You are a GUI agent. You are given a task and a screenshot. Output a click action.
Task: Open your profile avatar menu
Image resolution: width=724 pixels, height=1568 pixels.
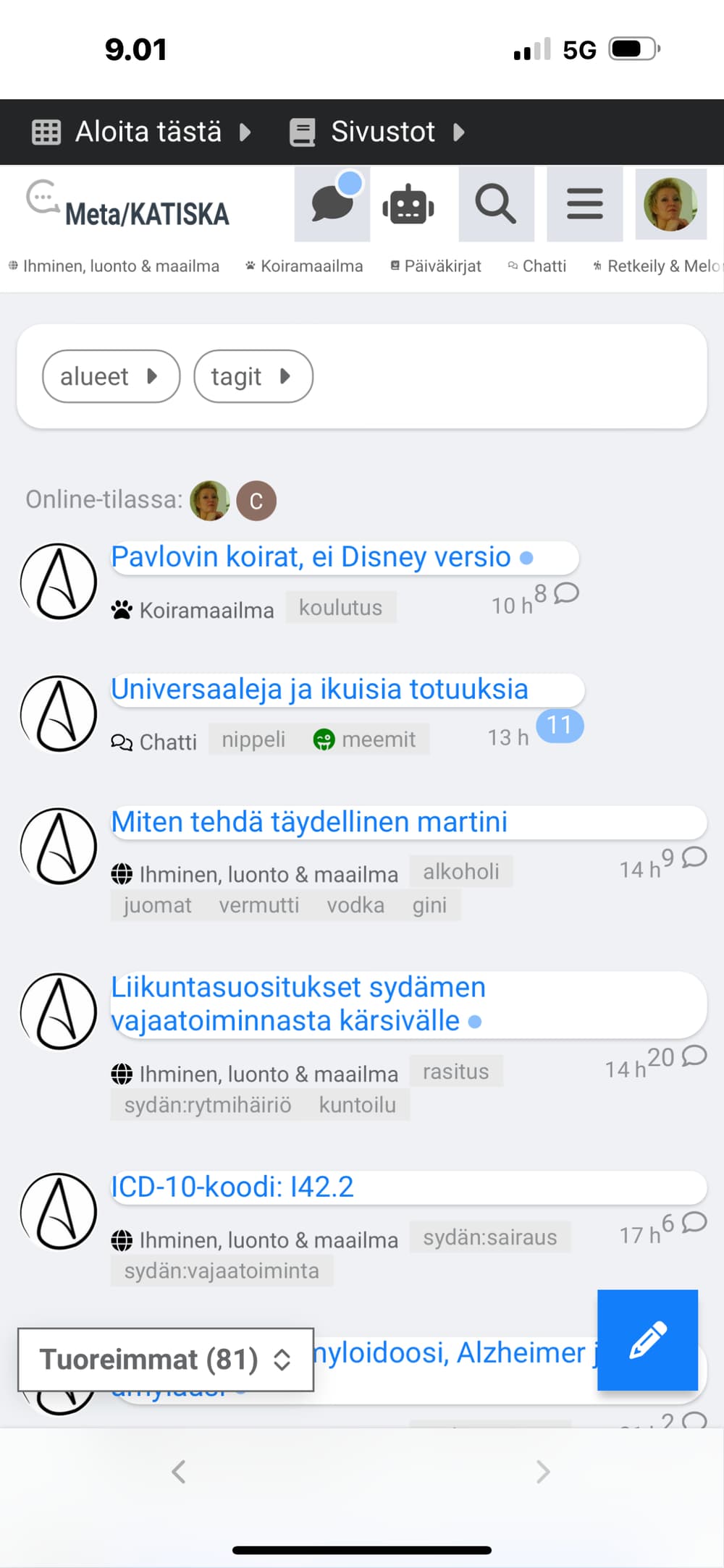670,204
